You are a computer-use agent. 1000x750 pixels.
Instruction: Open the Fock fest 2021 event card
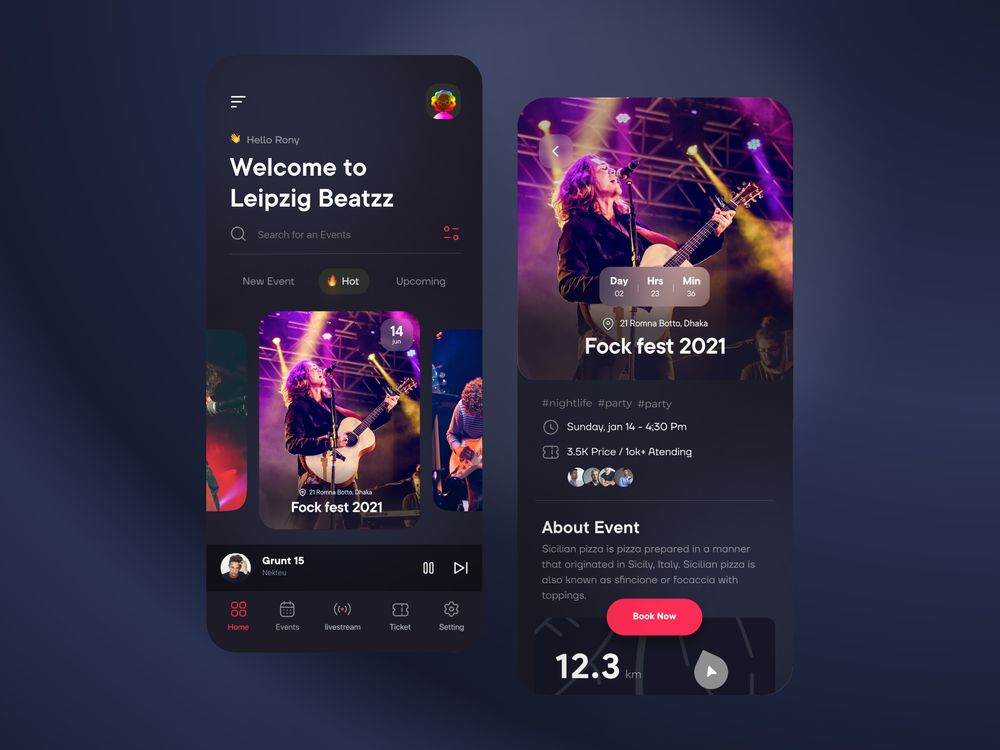point(339,420)
